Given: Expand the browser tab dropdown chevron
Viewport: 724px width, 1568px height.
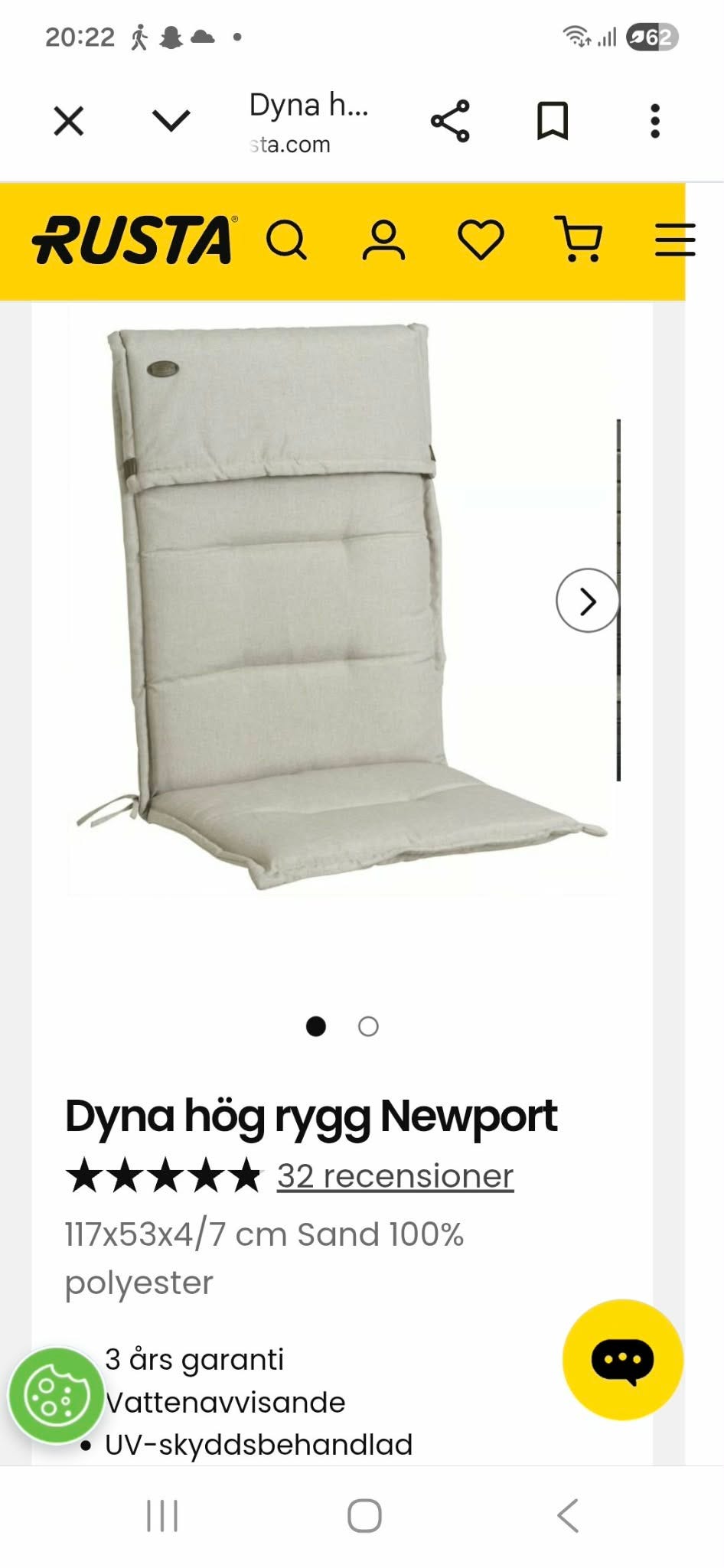Looking at the screenshot, I should 171,120.
